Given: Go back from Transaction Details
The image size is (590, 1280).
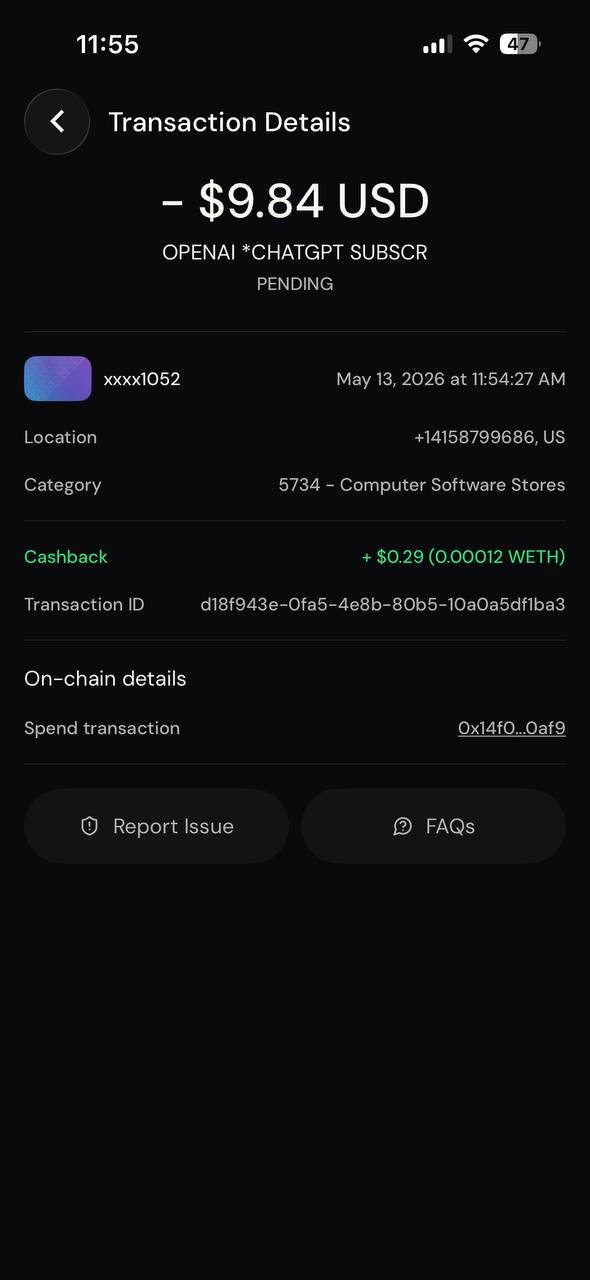Looking at the screenshot, I should (x=57, y=122).
